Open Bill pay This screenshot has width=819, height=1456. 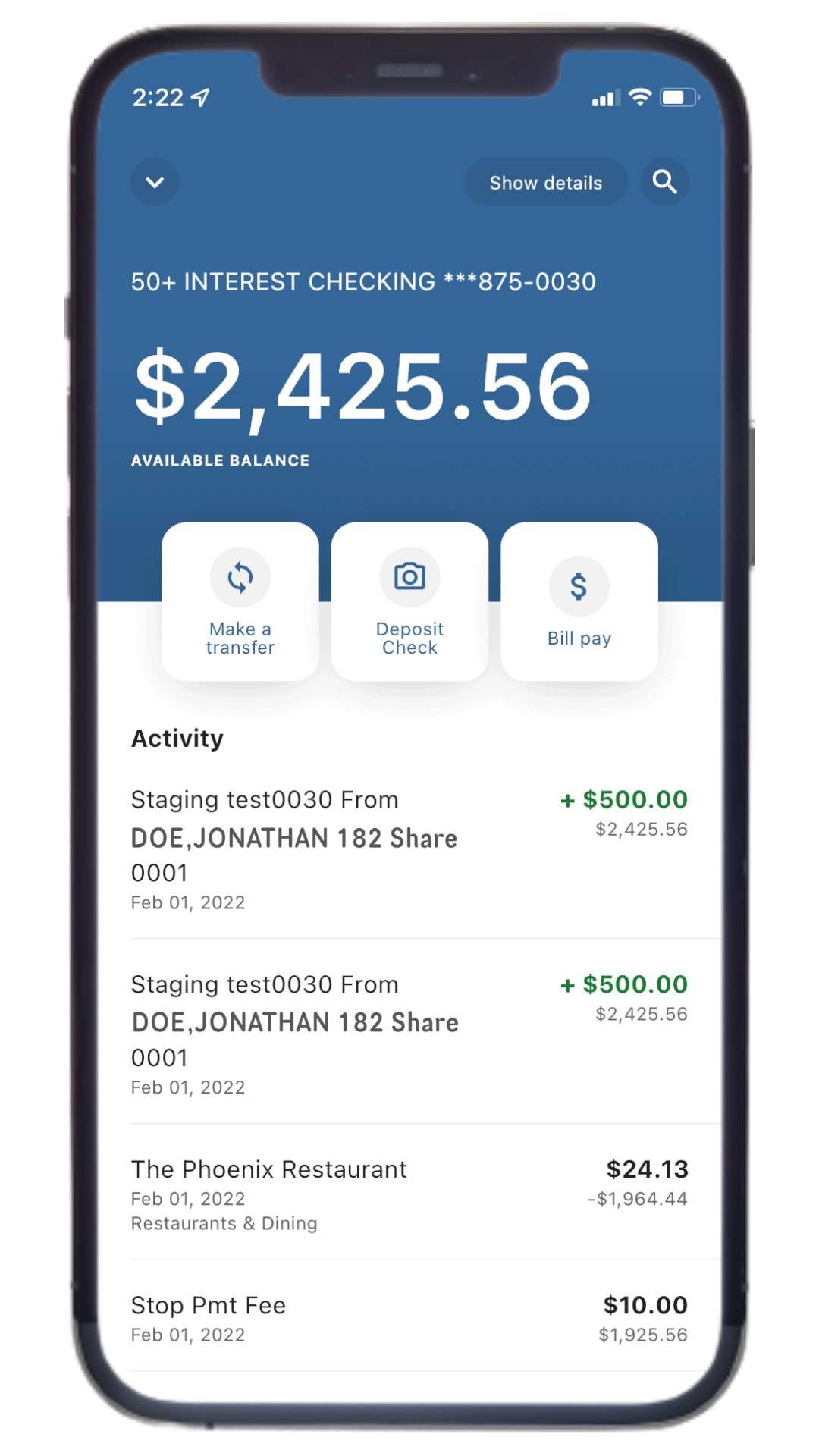point(579,601)
